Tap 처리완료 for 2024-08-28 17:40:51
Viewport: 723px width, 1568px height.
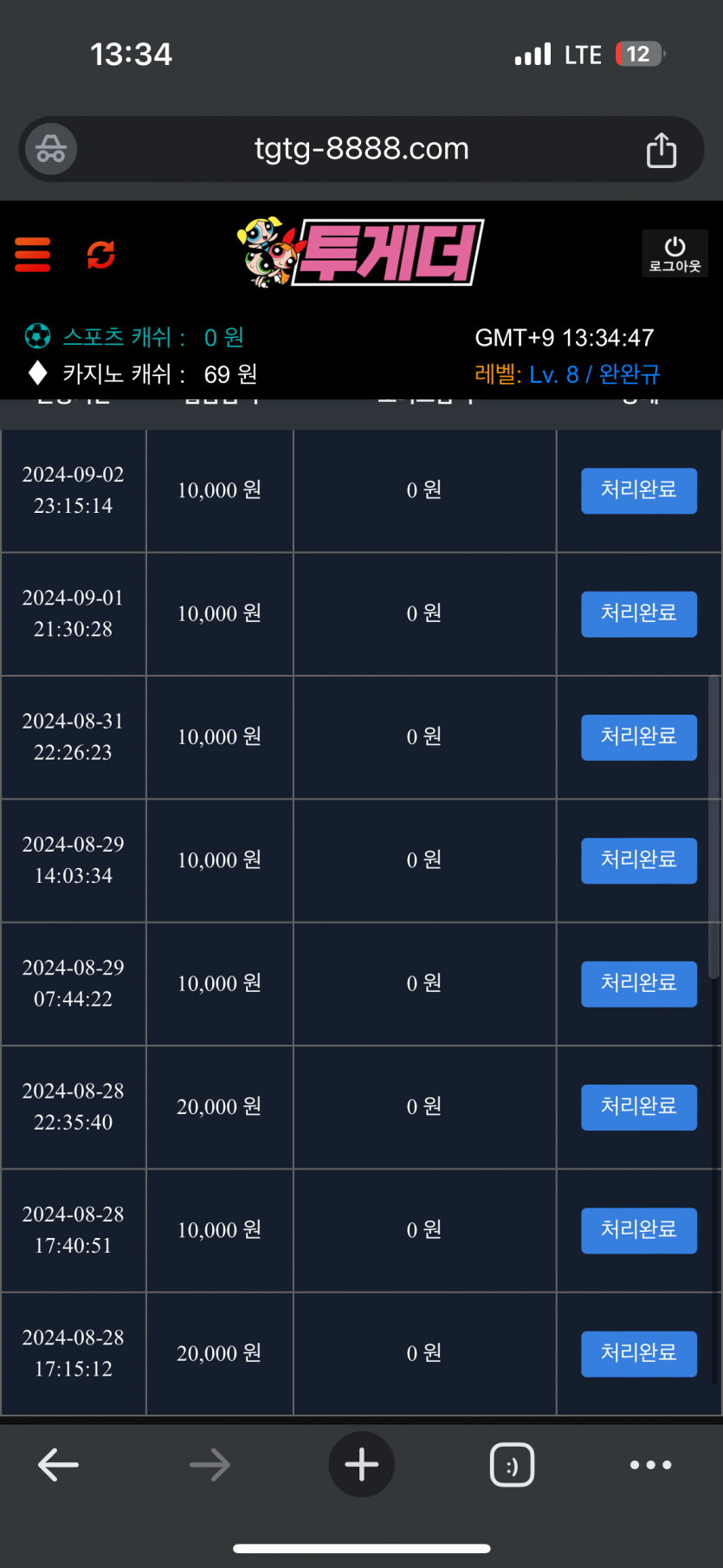pyautogui.click(x=639, y=1230)
